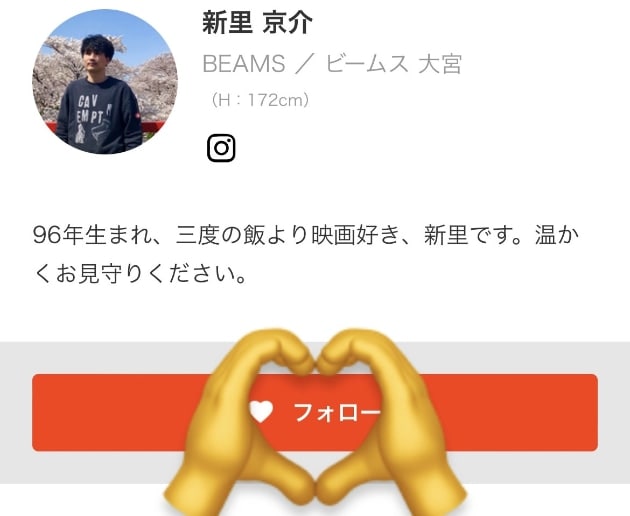Open the staff member's Instagram link
The width and height of the screenshot is (630, 516).
221,148
